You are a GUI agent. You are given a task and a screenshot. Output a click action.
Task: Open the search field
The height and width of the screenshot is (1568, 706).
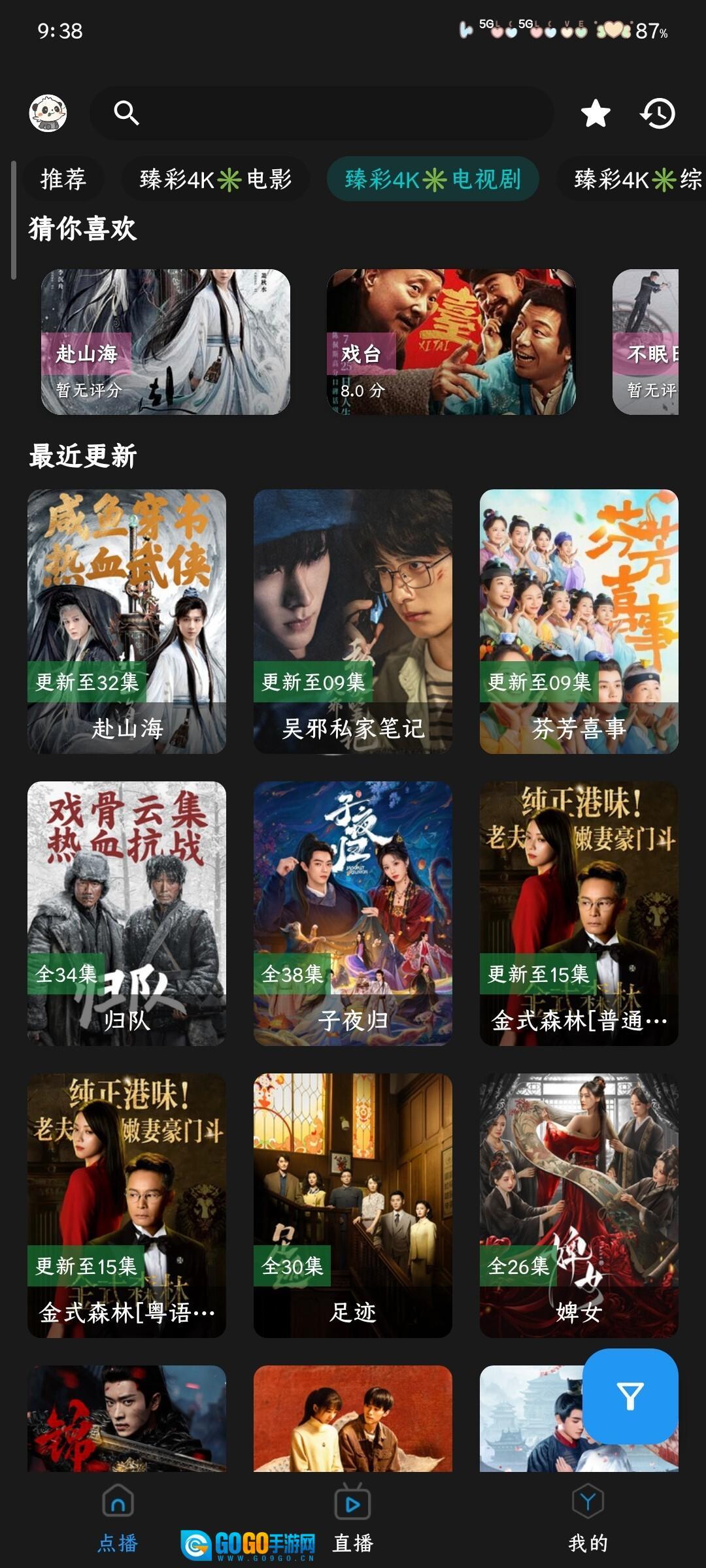[320, 113]
